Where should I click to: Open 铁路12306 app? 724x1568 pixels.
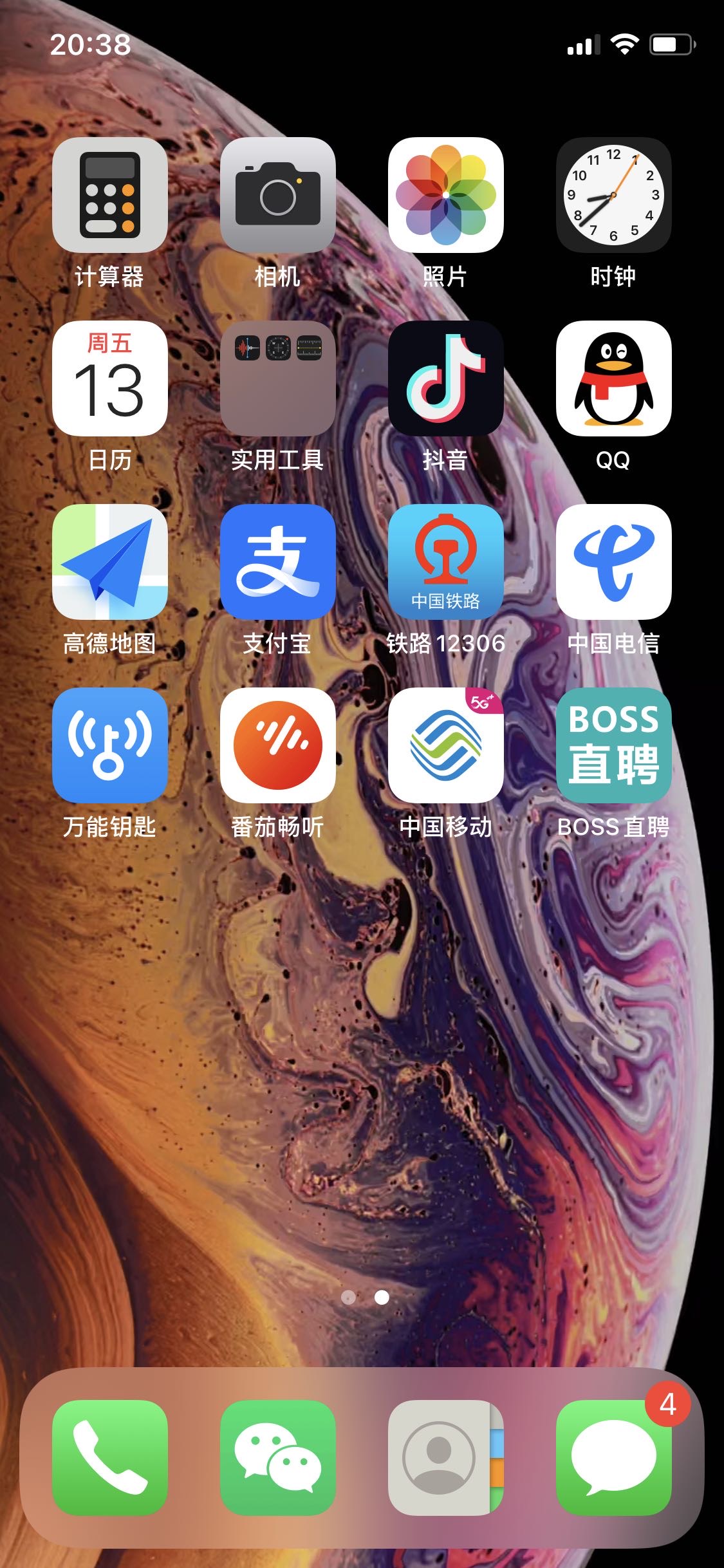pyautogui.click(x=445, y=562)
